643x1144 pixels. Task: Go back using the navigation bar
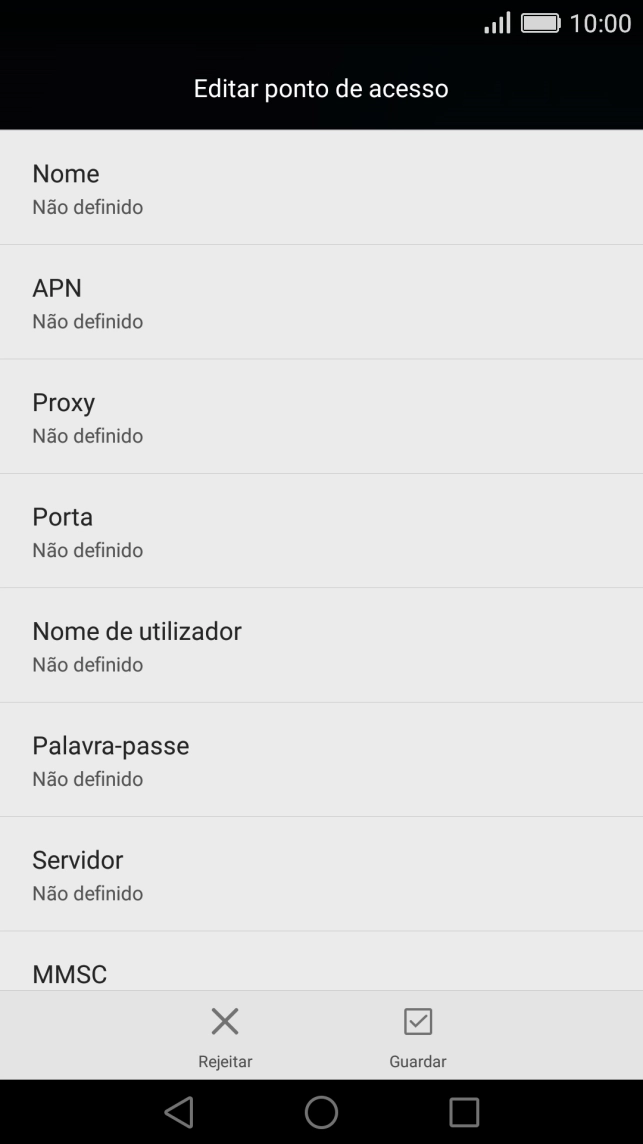tap(178, 1112)
